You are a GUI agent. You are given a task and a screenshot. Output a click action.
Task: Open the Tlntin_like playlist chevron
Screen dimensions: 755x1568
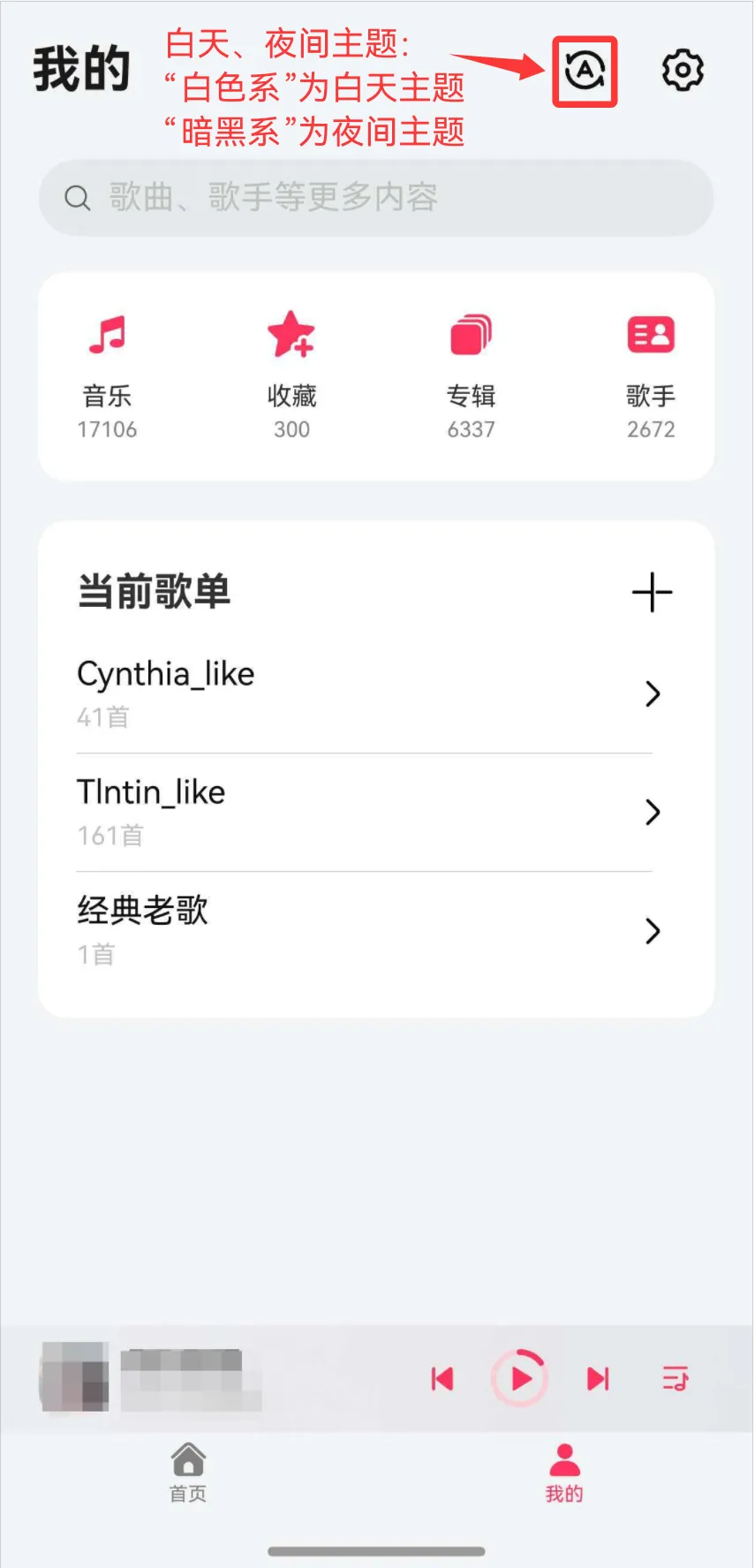(653, 813)
